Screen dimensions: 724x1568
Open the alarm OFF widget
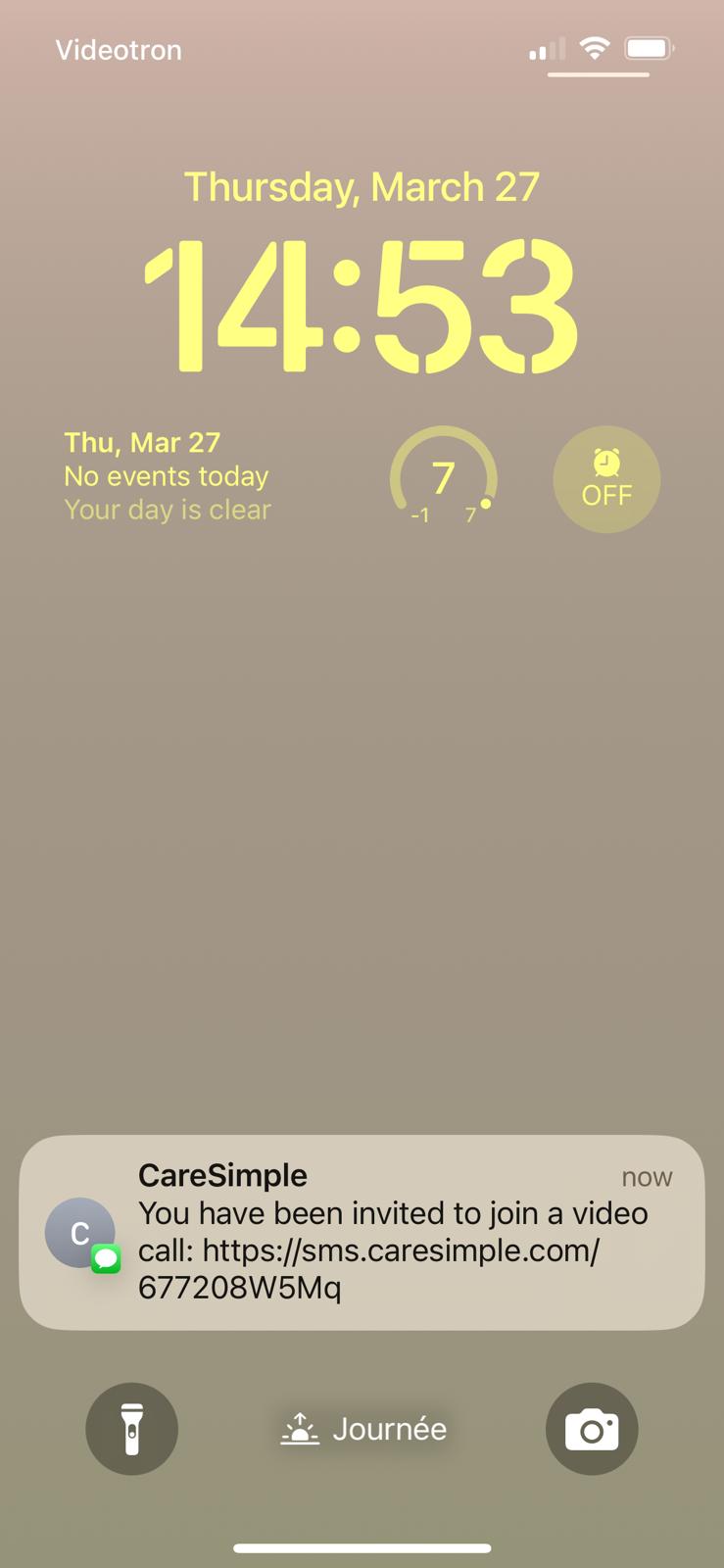click(x=606, y=479)
